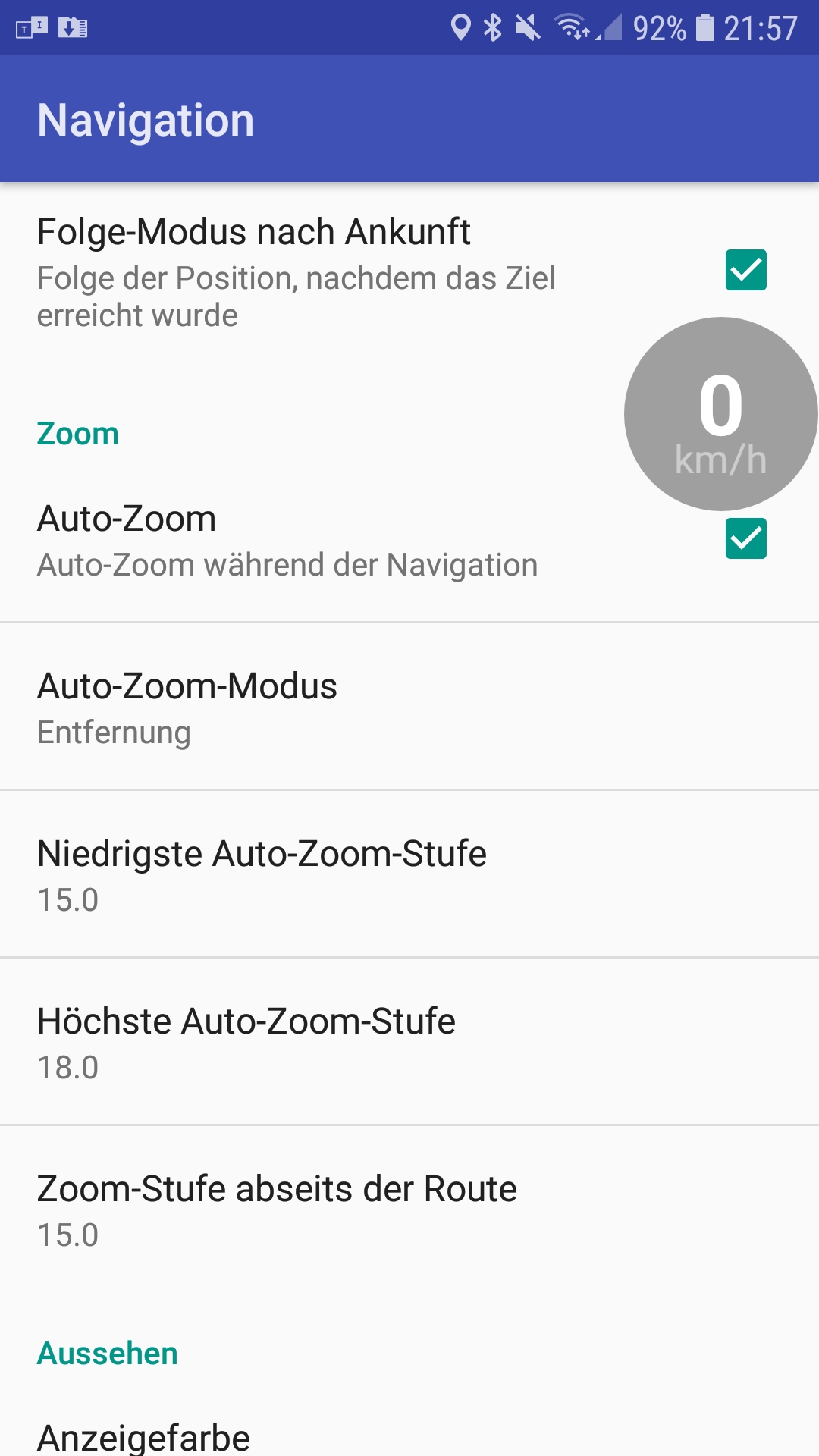
Task: Change Höchste Auto-Zoom-Stufe value
Action: (409, 1042)
